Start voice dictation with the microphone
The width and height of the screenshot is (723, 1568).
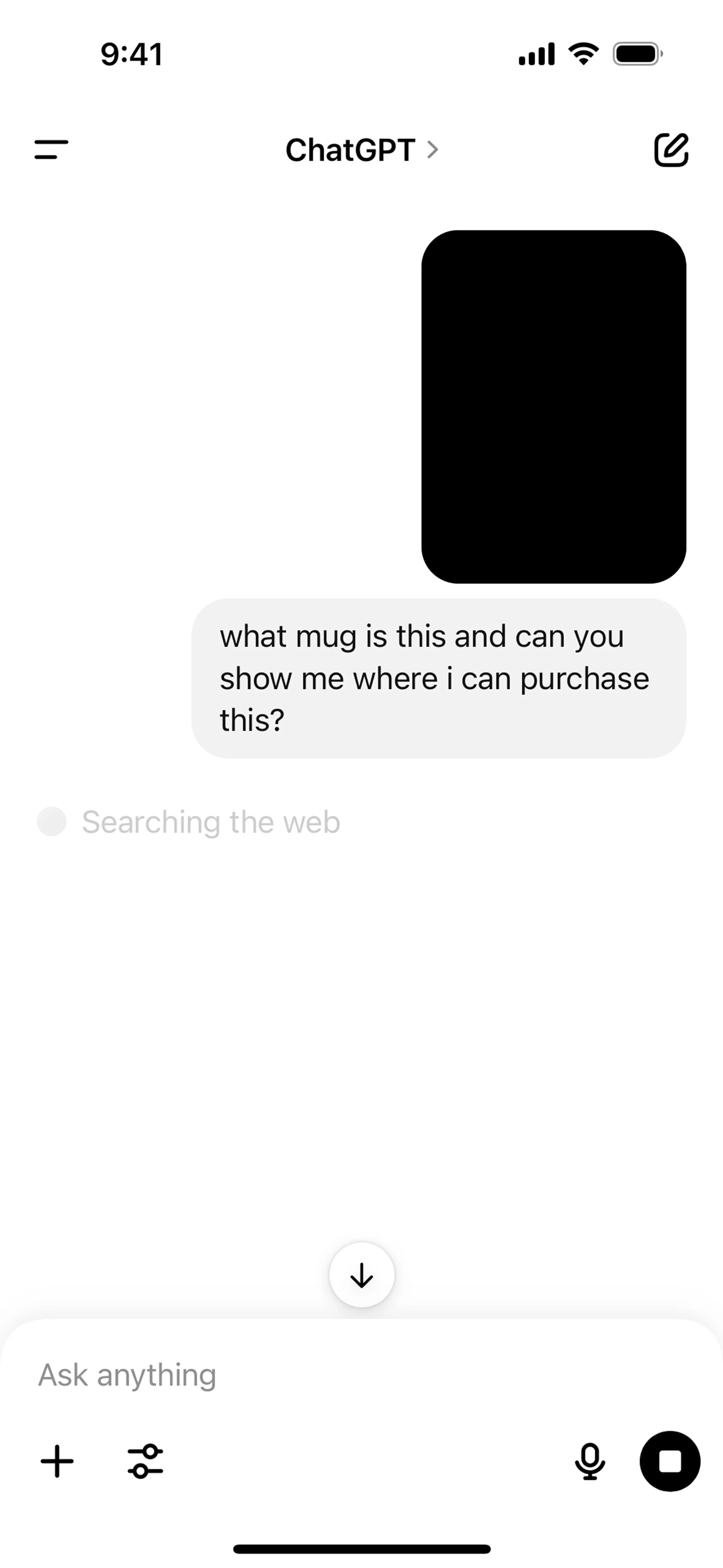[x=589, y=1461]
